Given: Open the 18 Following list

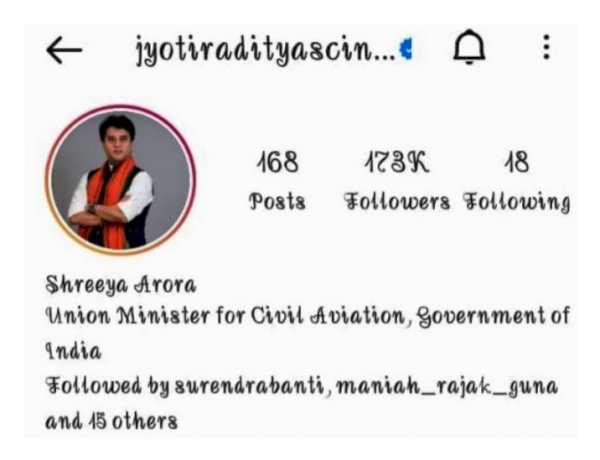Looking at the screenshot, I should point(517,180).
